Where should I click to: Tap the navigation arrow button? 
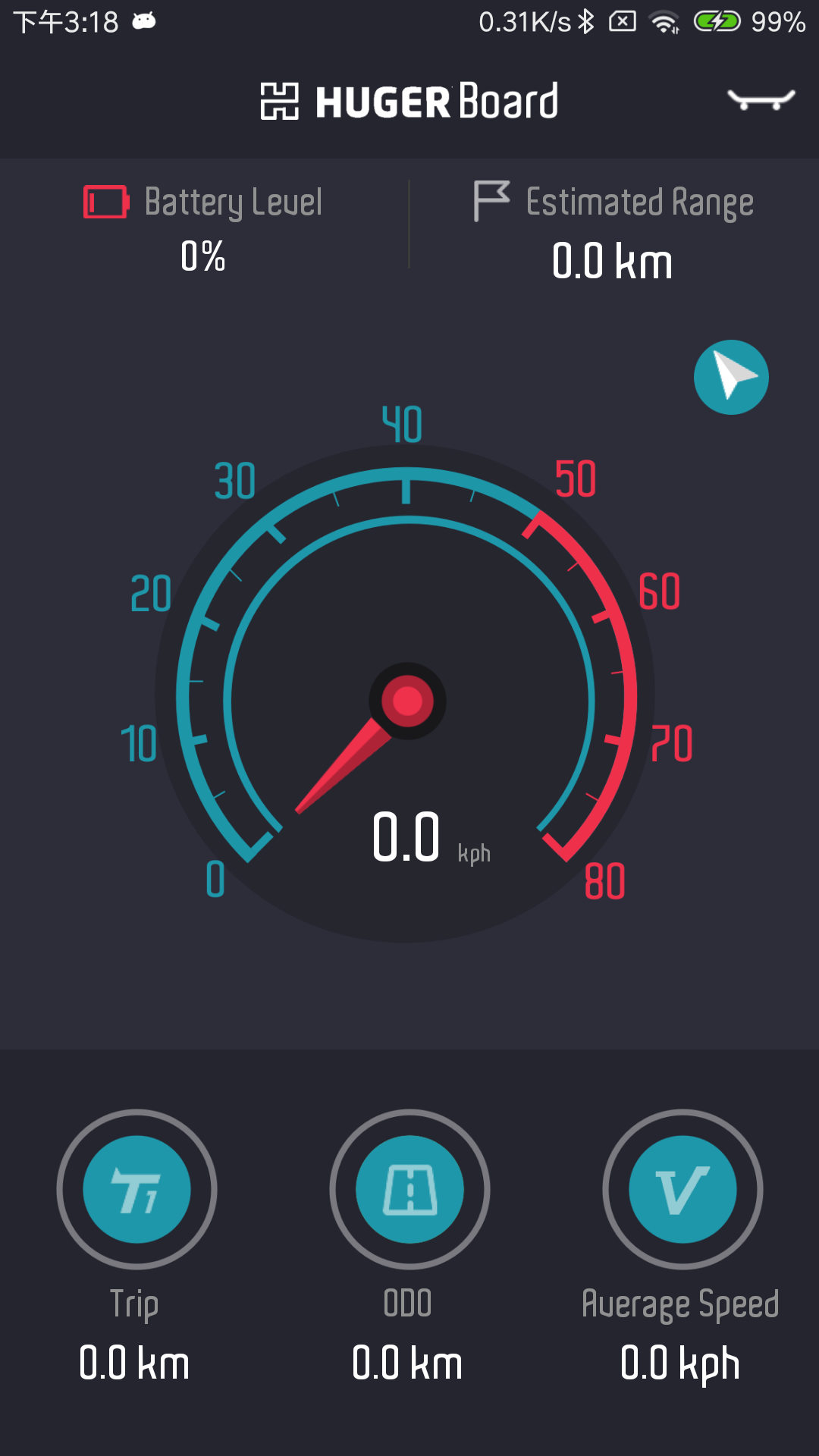pos(731,377)
